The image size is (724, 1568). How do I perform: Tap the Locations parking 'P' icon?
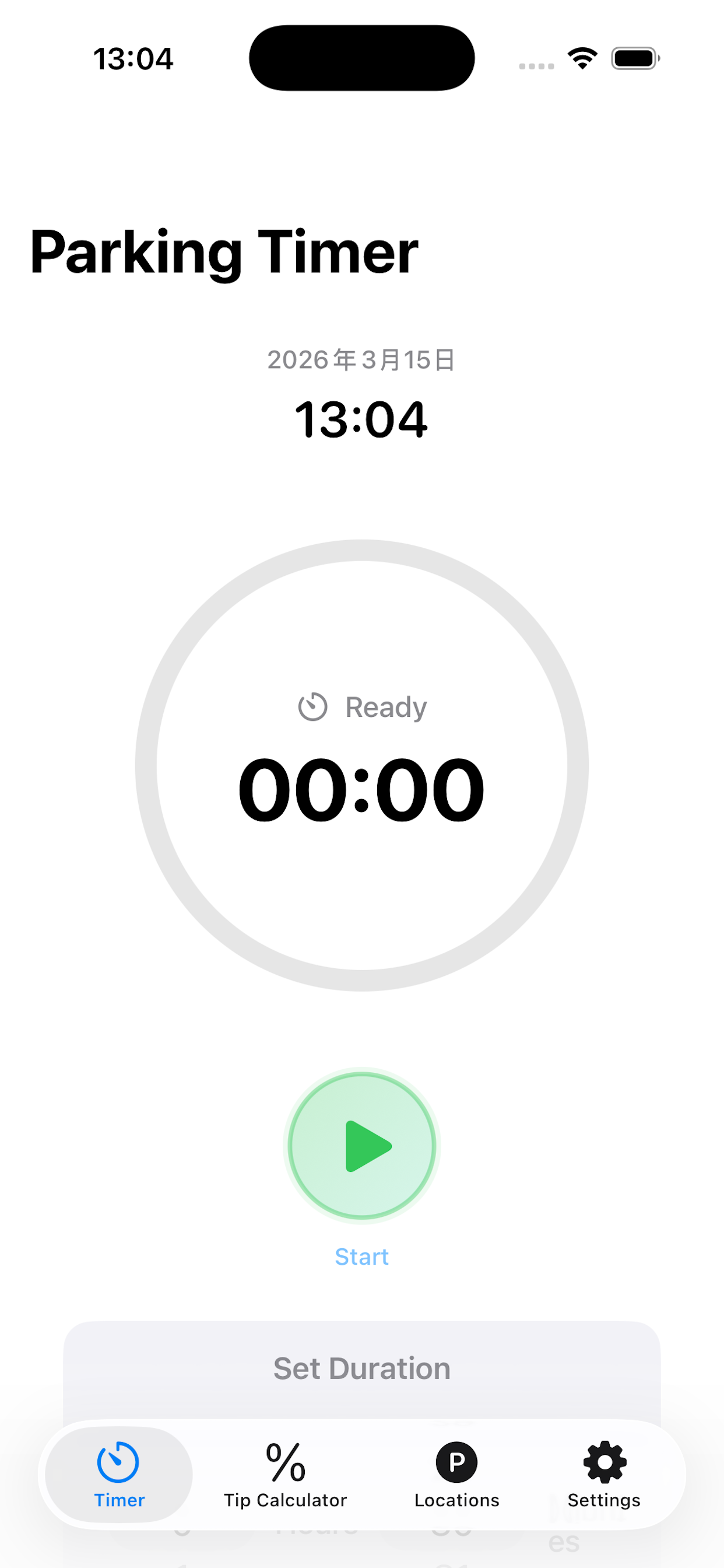[456, 1464]
